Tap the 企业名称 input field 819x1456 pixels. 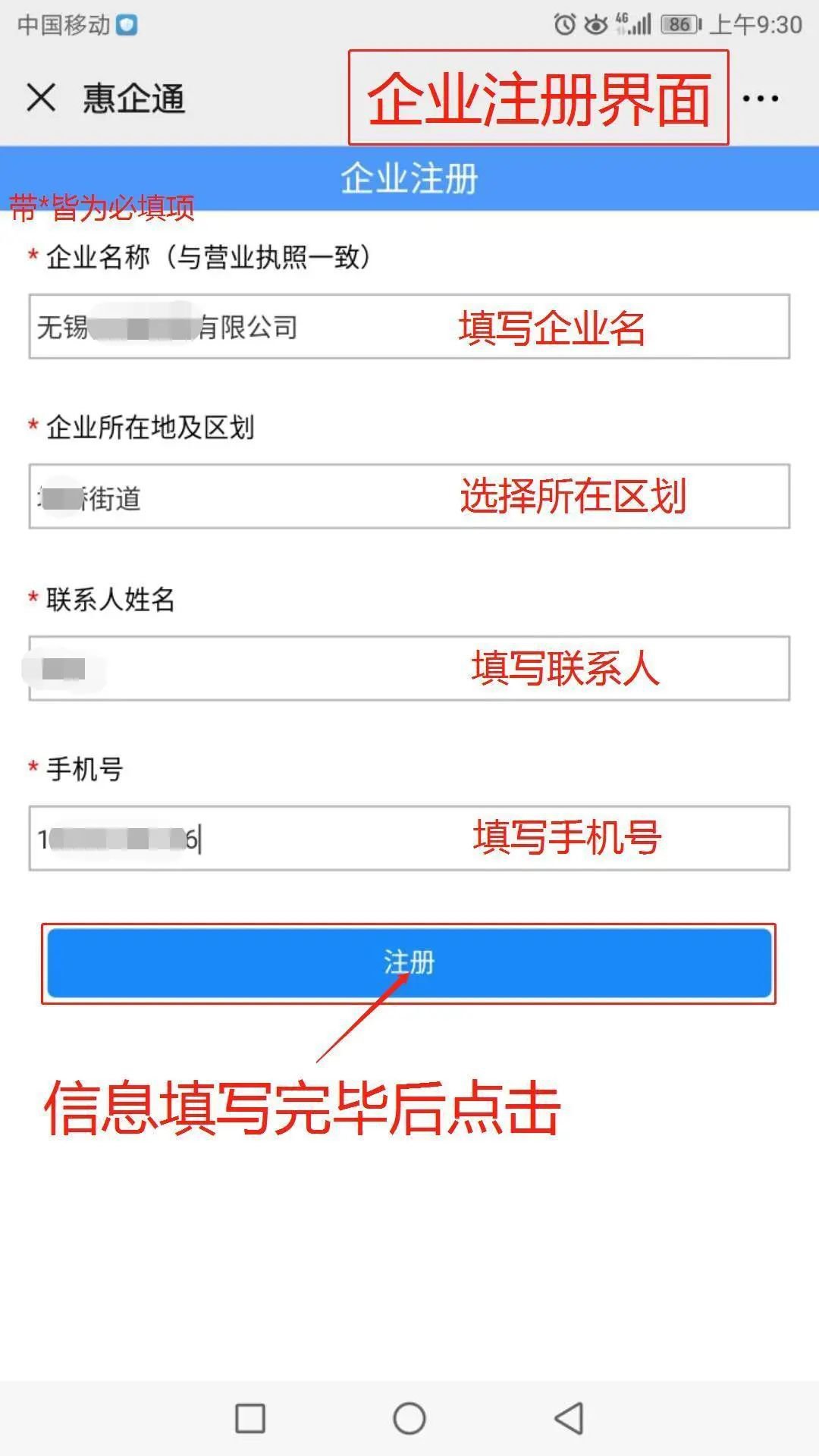(x=409, y=327)
